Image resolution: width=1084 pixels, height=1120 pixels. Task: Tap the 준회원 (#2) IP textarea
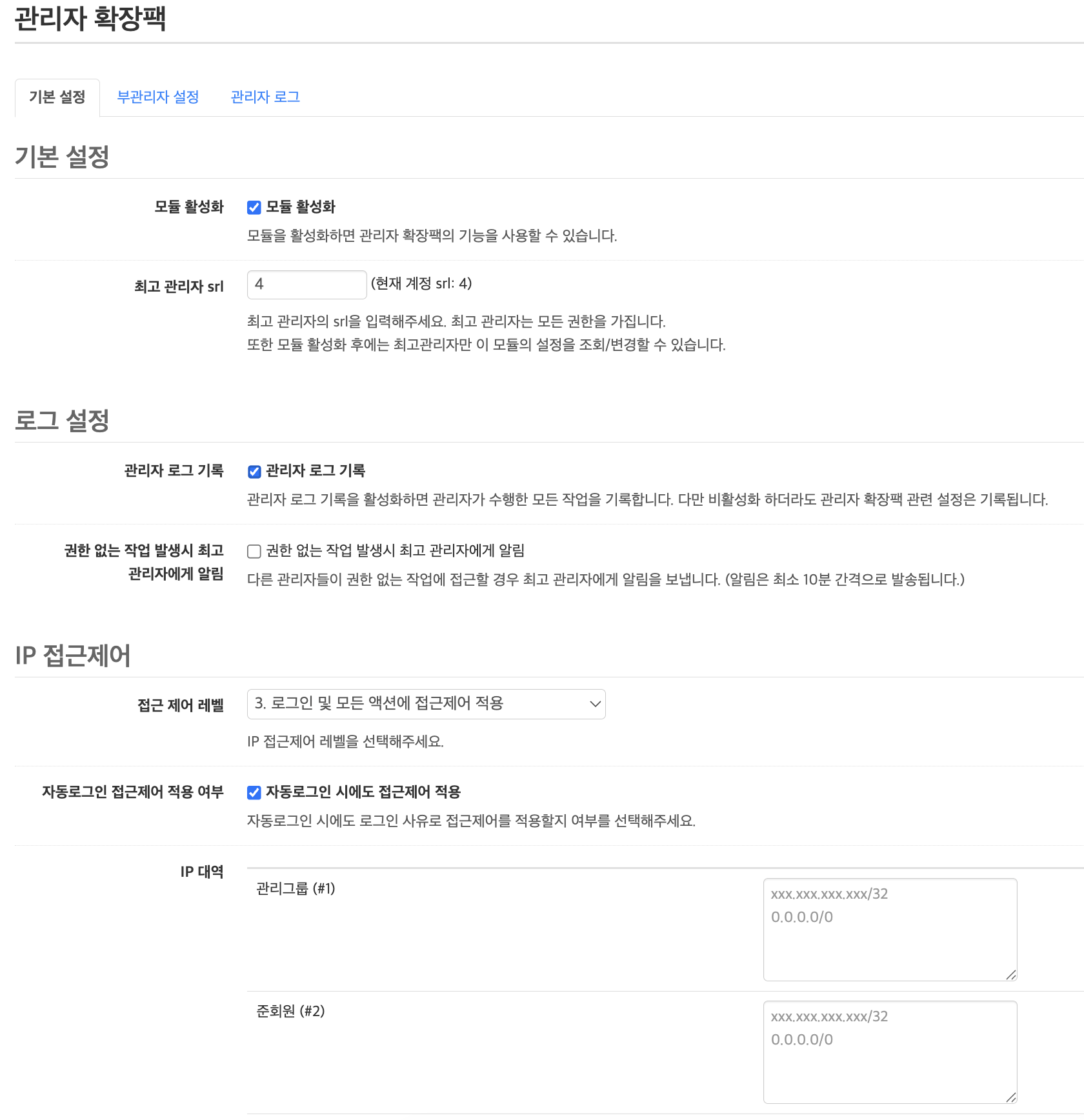click(x=890, y=1052)
